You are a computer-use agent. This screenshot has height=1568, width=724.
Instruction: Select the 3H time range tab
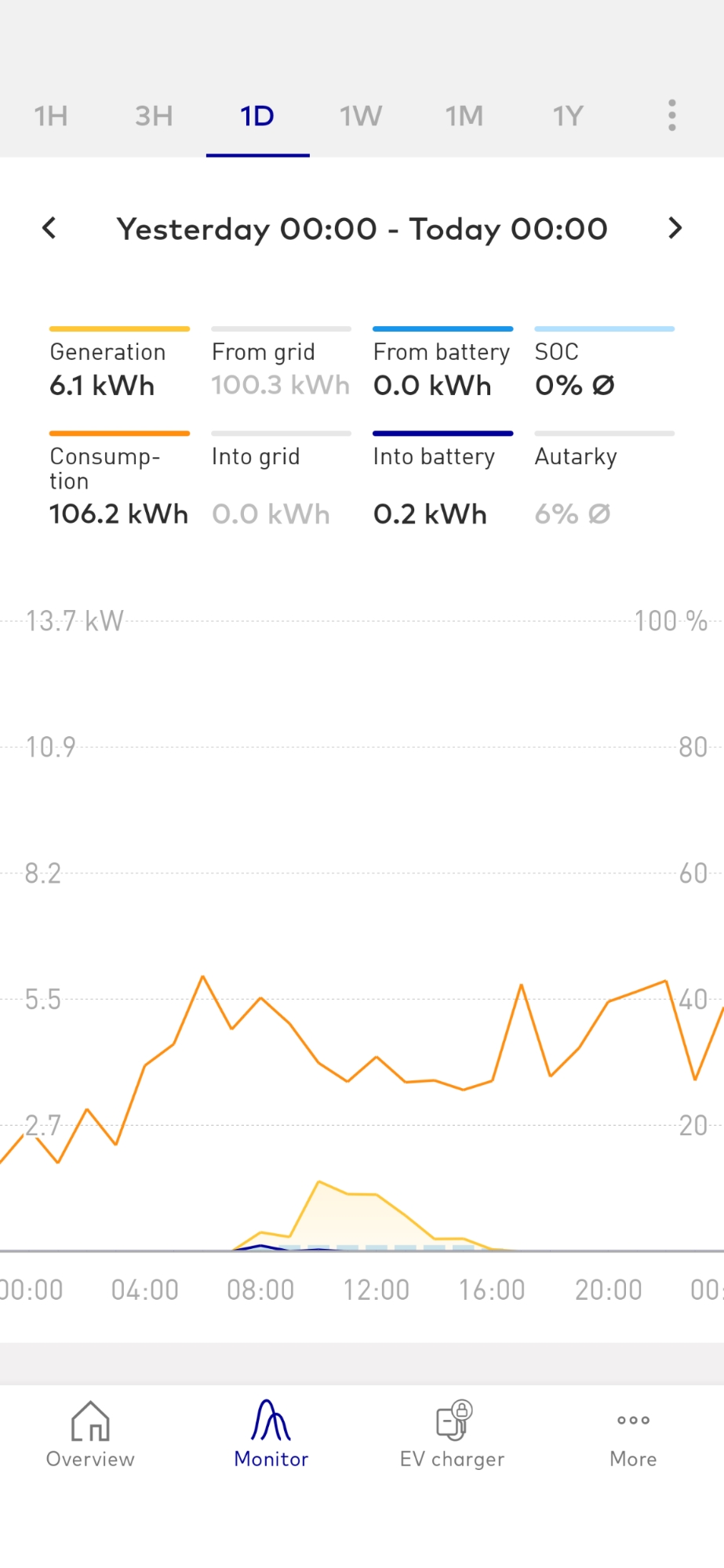point(154,116)
